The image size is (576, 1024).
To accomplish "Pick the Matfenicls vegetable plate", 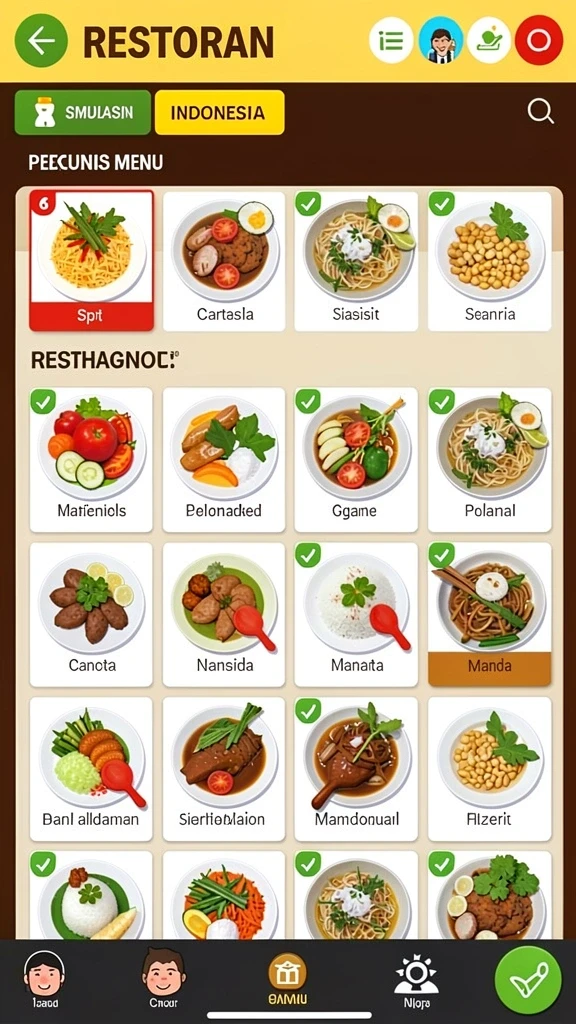I will (91, 460).
